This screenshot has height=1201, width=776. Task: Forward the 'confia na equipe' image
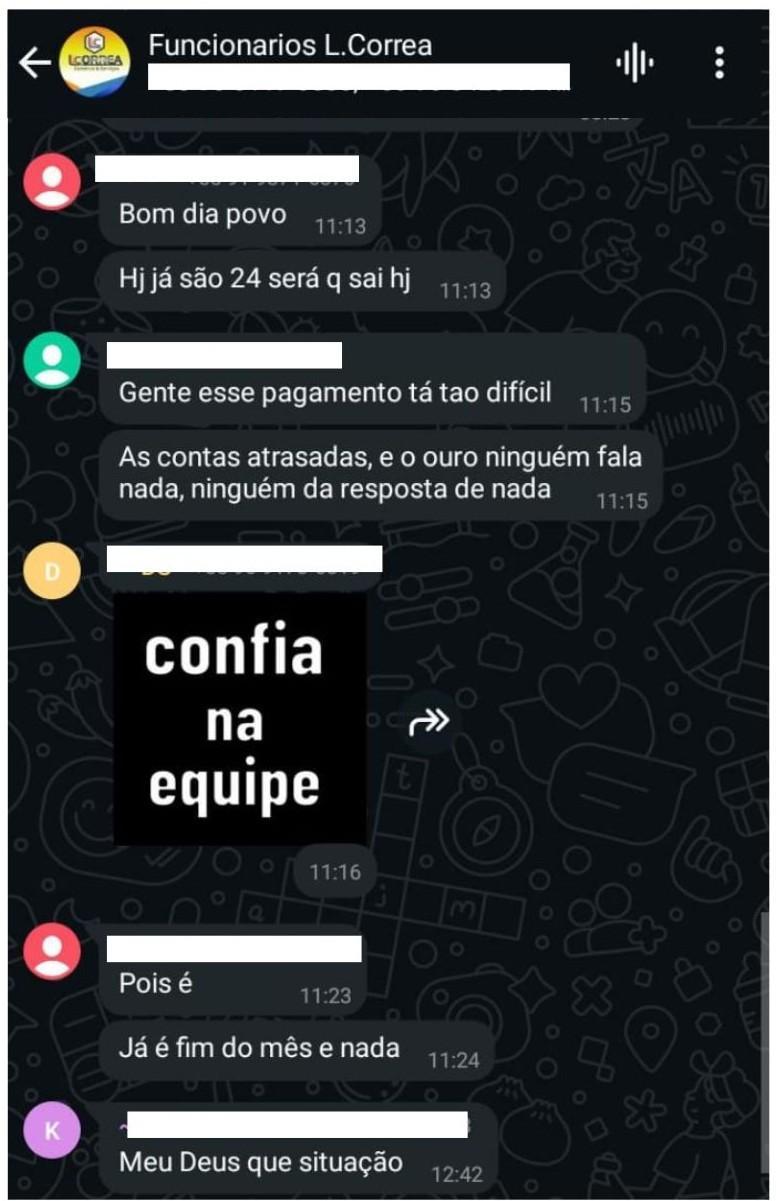429,720
